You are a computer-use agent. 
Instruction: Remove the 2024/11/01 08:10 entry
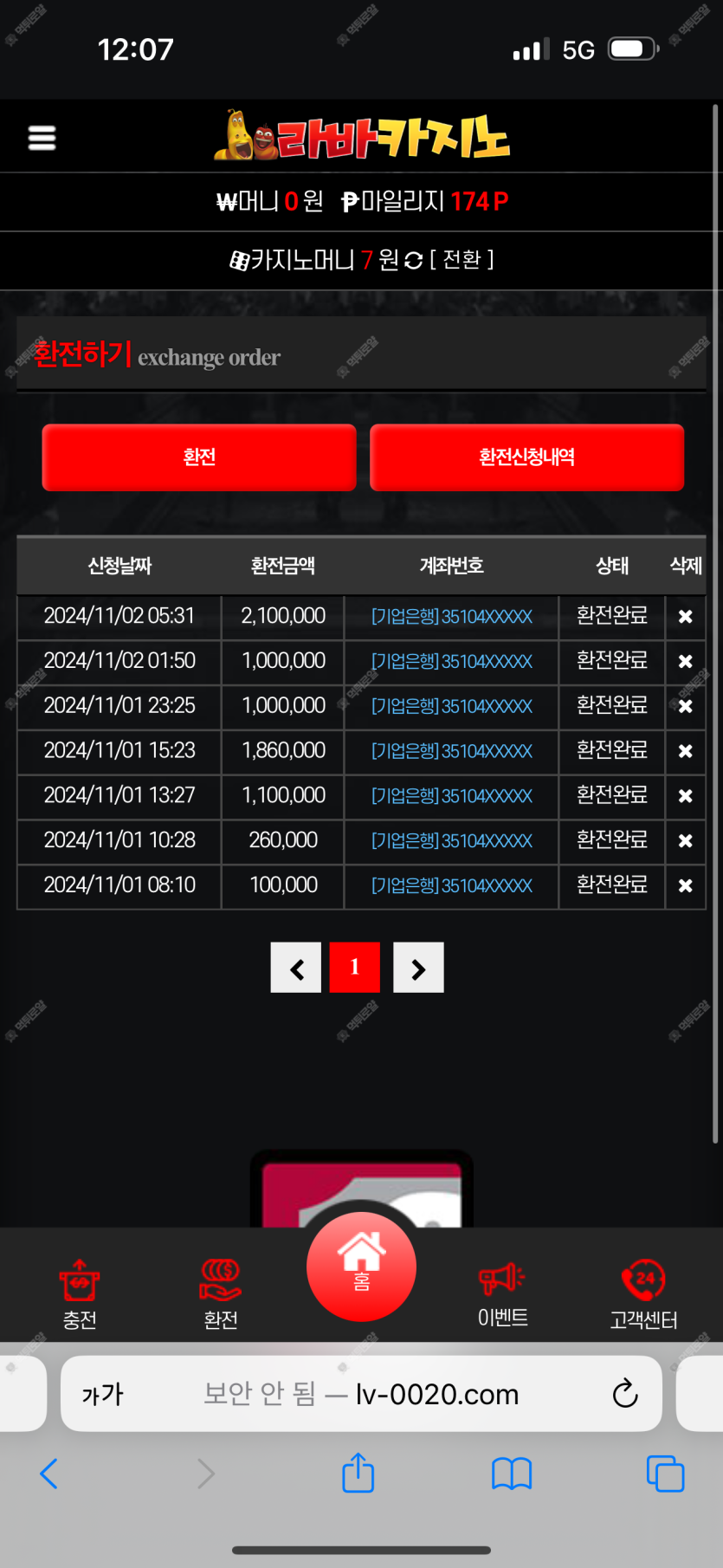[685, 886]
